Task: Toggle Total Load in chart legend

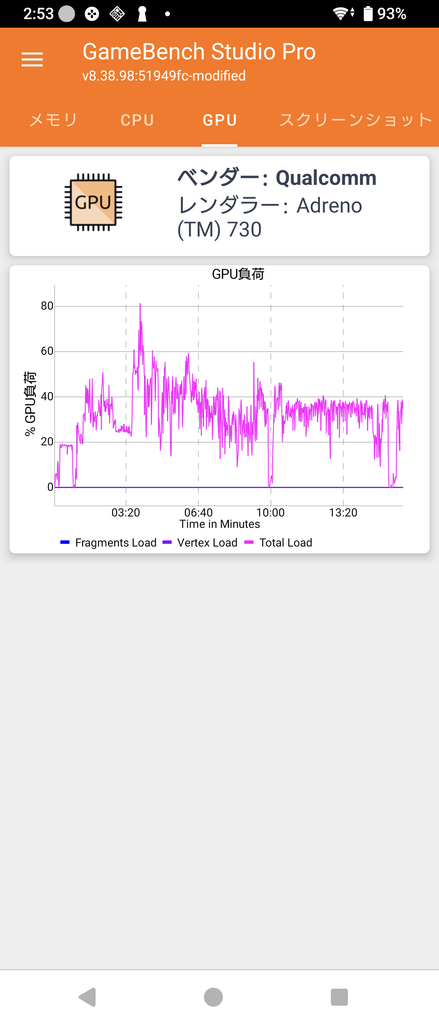Action: (x=278, y=542)
